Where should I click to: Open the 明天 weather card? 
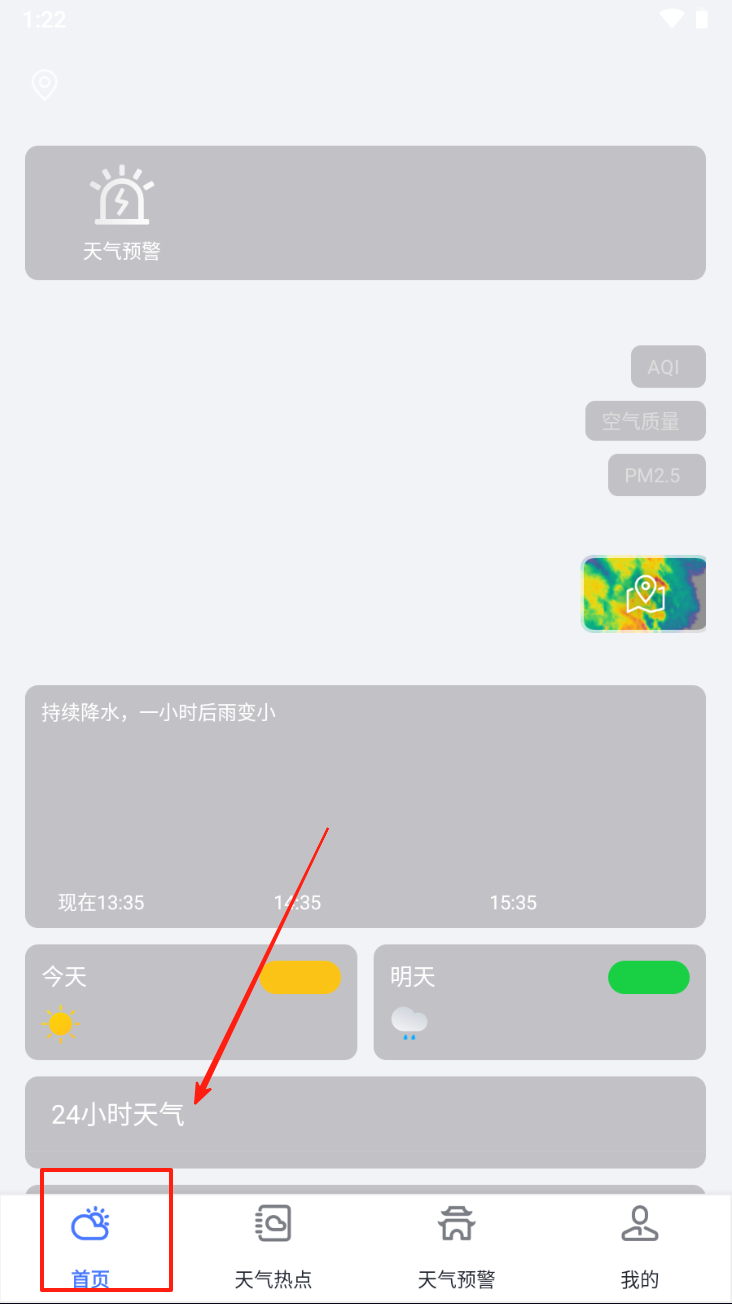(x=539, y=1002)
